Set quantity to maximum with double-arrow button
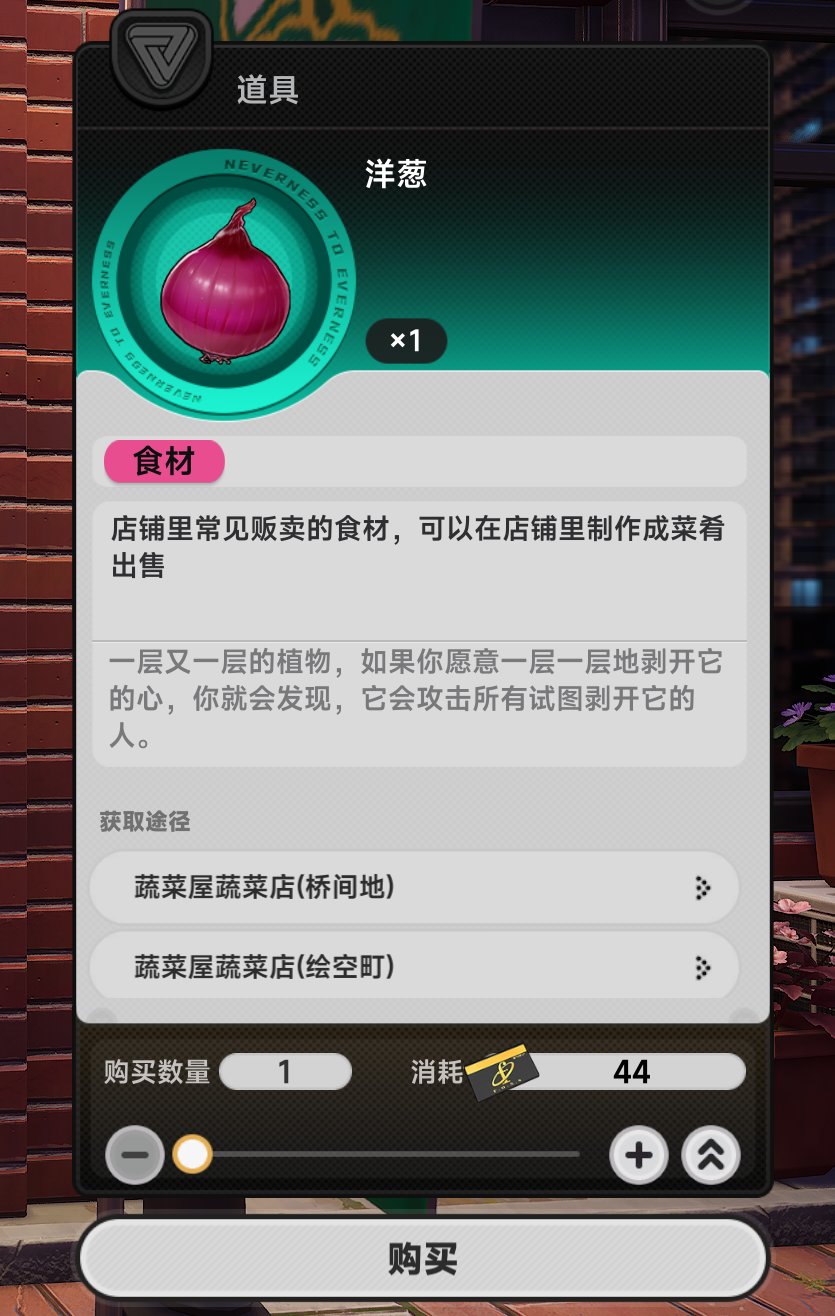This screenshot has width=835, height=1316. [x=710, y=1155]
